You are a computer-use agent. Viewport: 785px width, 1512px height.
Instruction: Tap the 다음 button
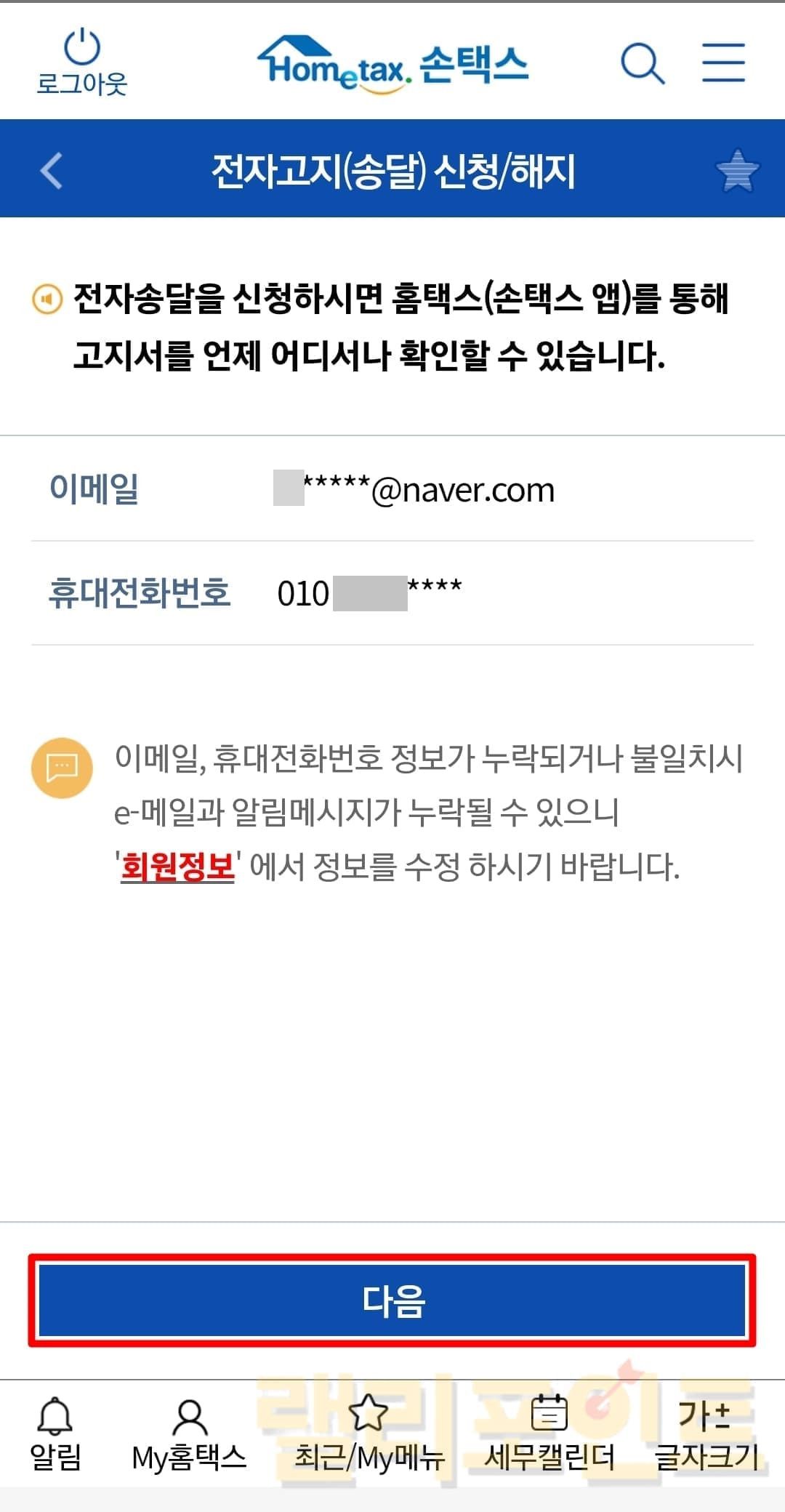pyautogui.click(x=392, y=1300)
